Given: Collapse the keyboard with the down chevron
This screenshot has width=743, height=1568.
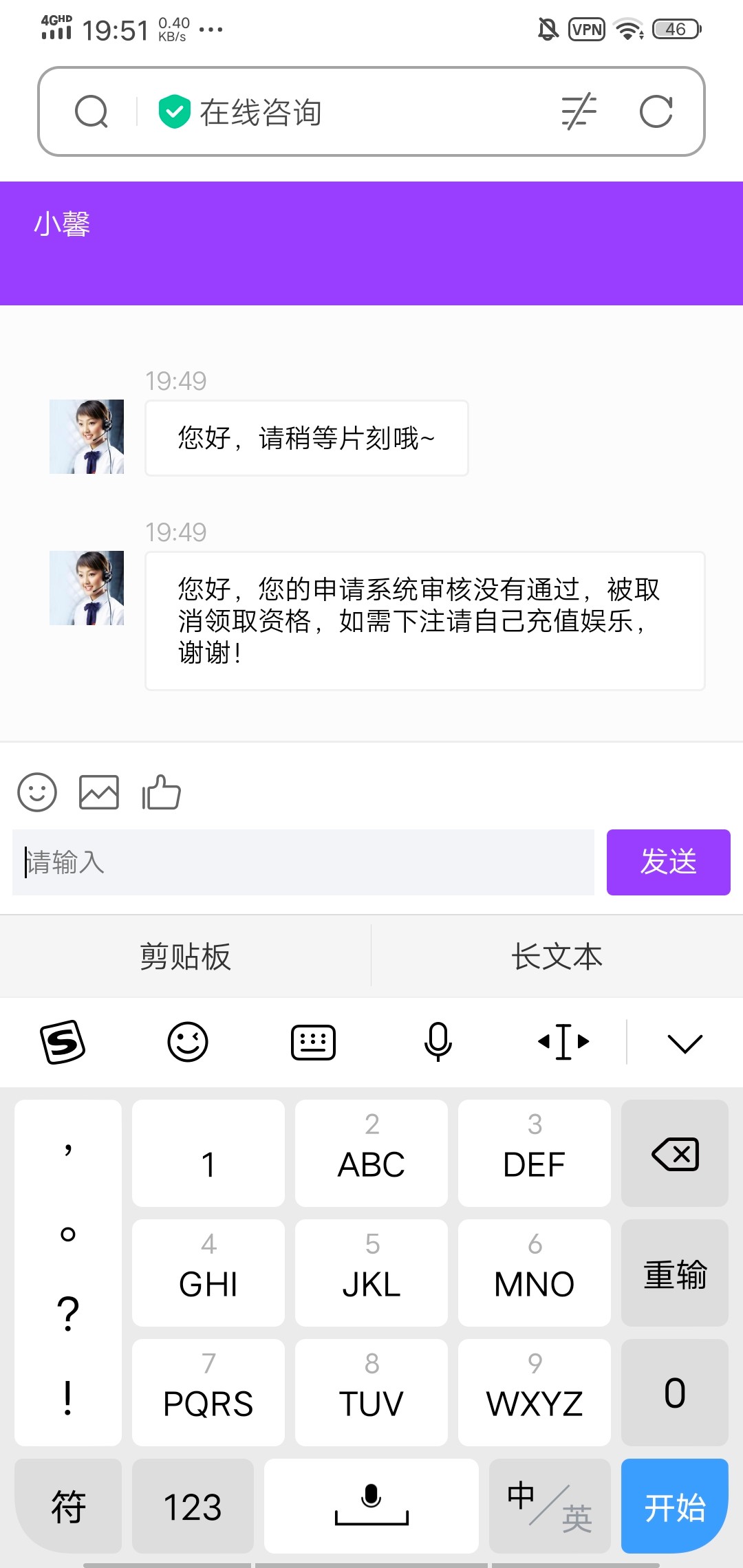Looking at the screenshot, I should point(685,1042).
